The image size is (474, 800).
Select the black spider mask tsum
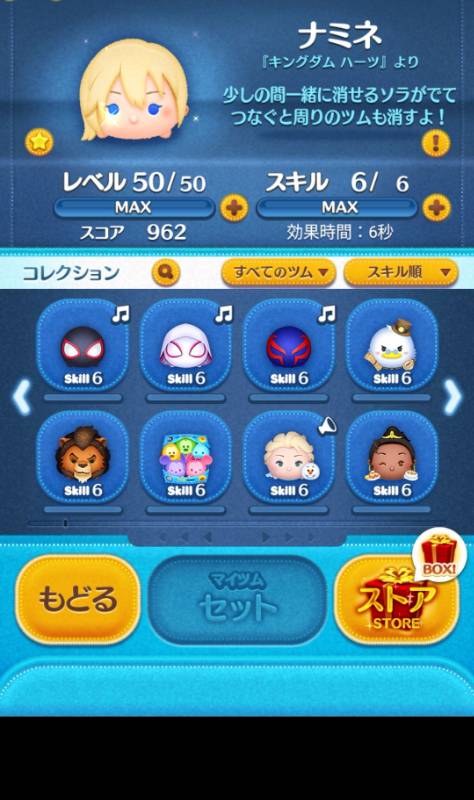coord(83,346)
